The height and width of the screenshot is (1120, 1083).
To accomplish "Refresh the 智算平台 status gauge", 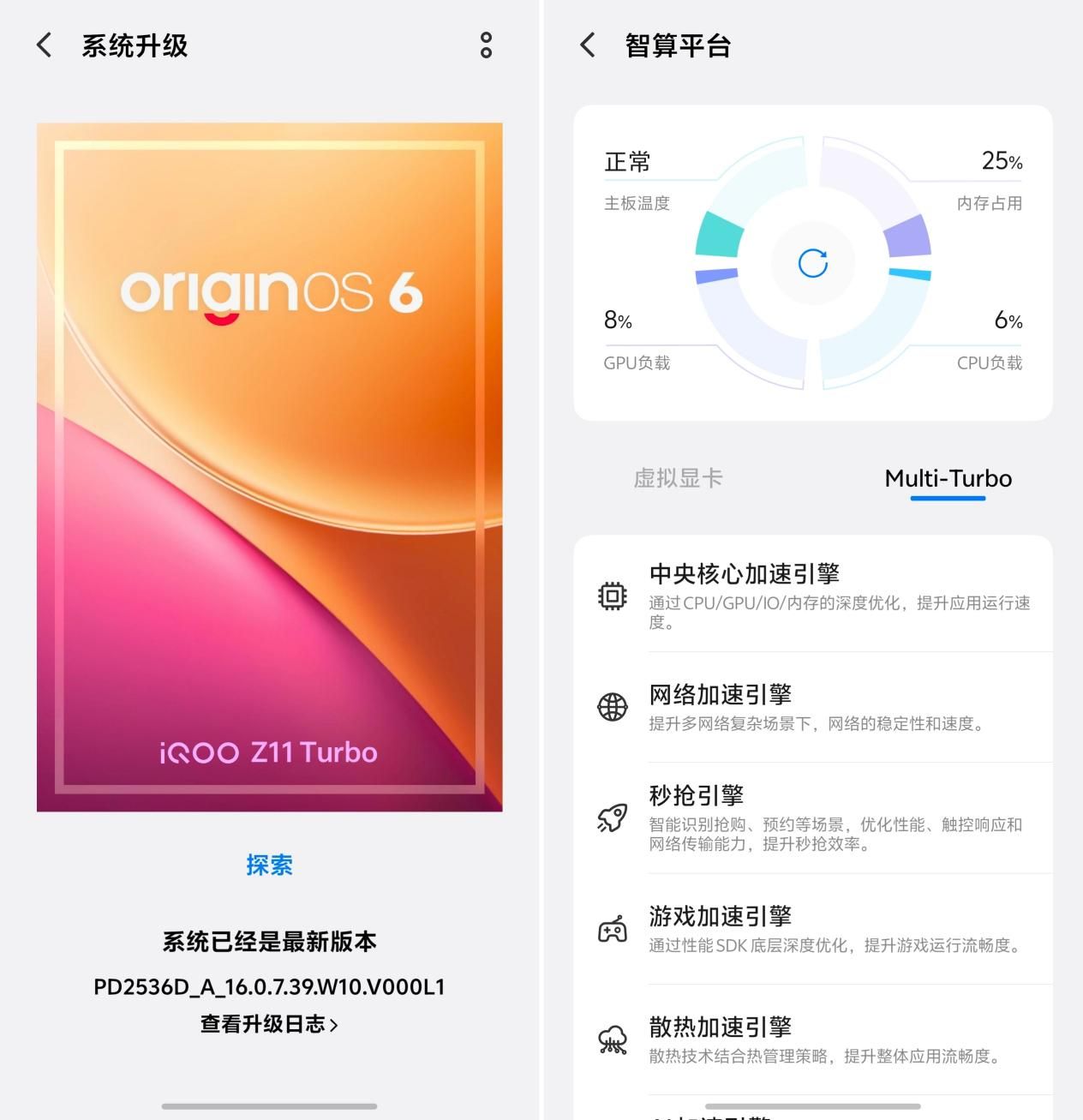I will [812, 263].
